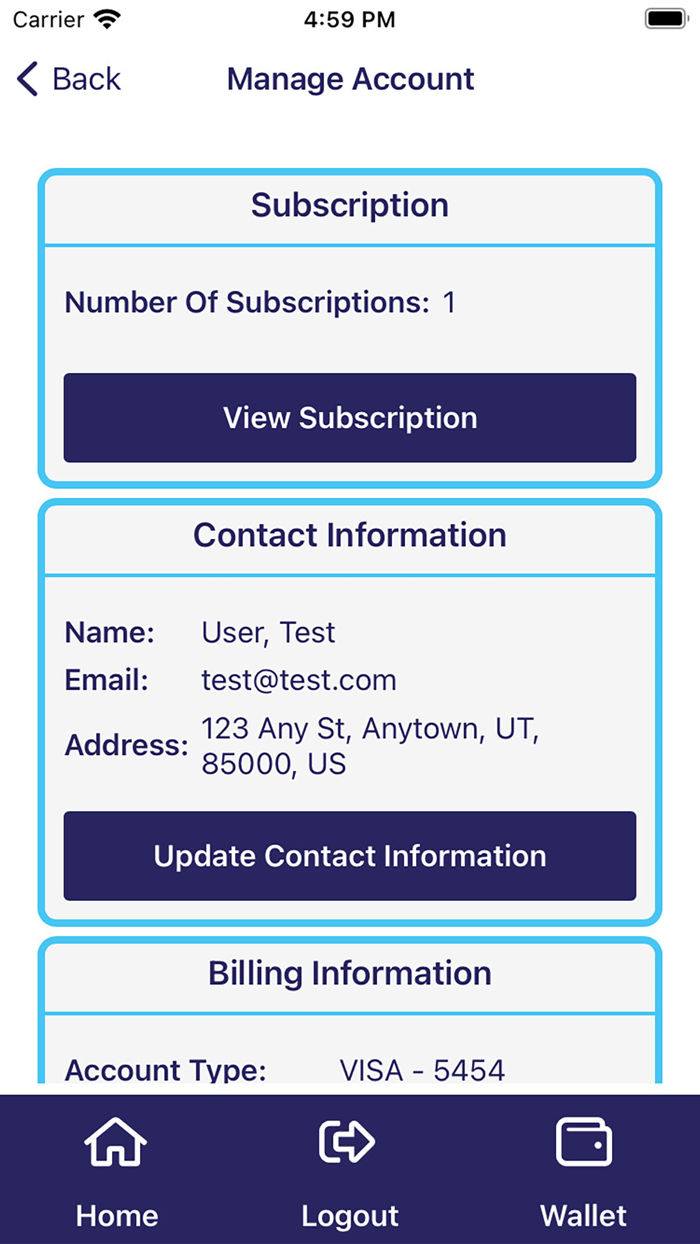This screenshot has width=700, height=1244.
Task: Tap Update Contact Information button
Action: pos(350,856)
